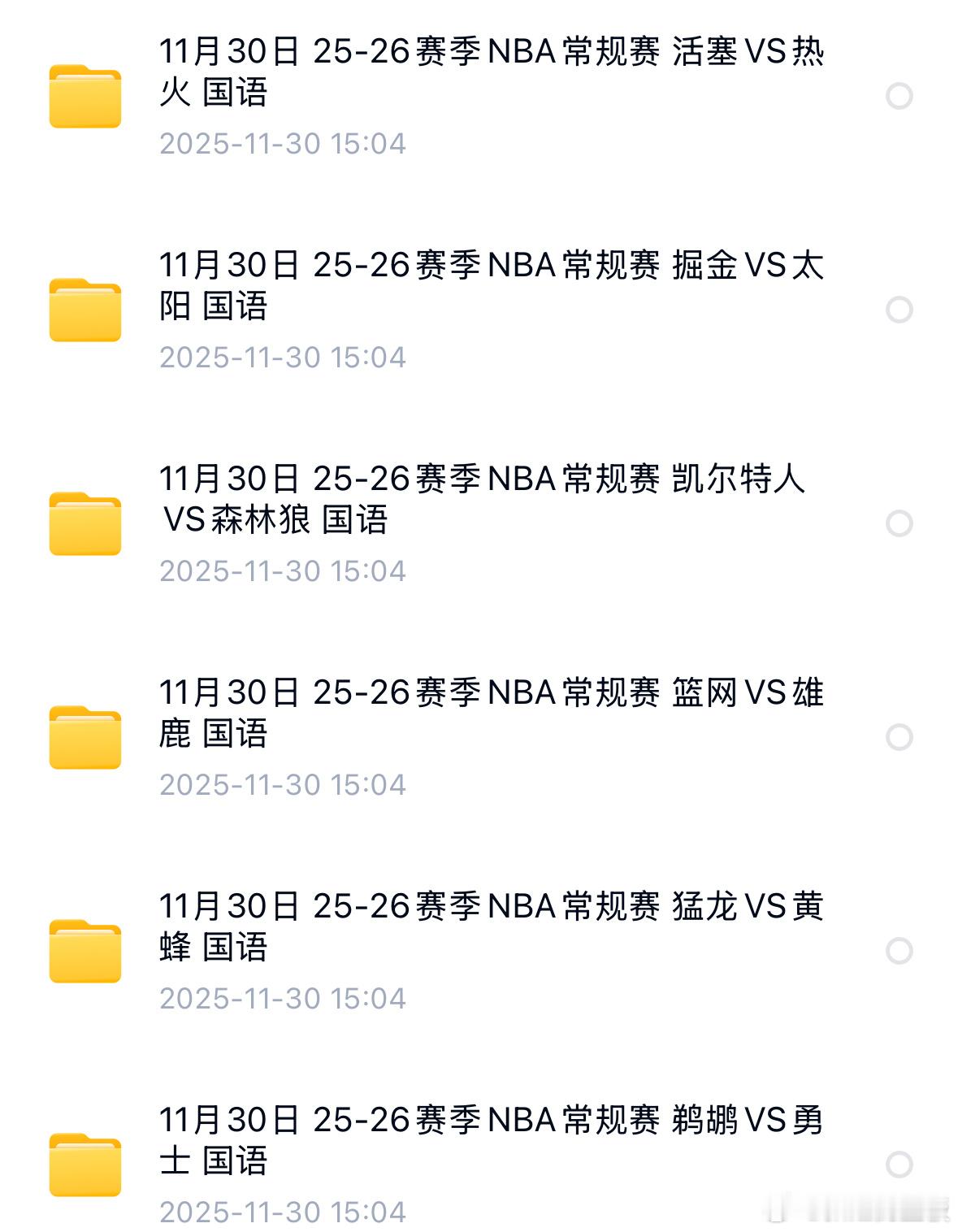Image resolution: width=958 pixels, height=1232 pixels.
Task: Click timestamp under 活塞VS热火 folder
Action: tap(284, 143)
